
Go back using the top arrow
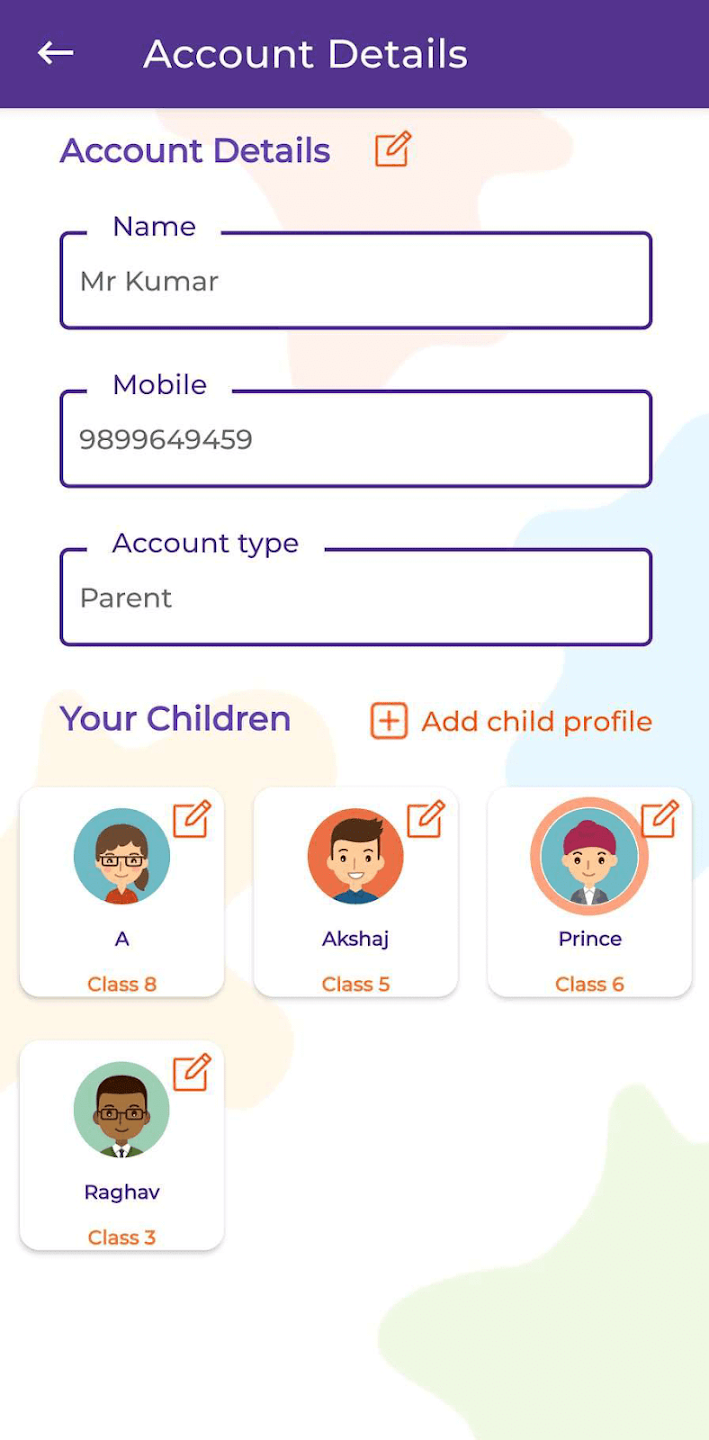[x=56, y=53]
